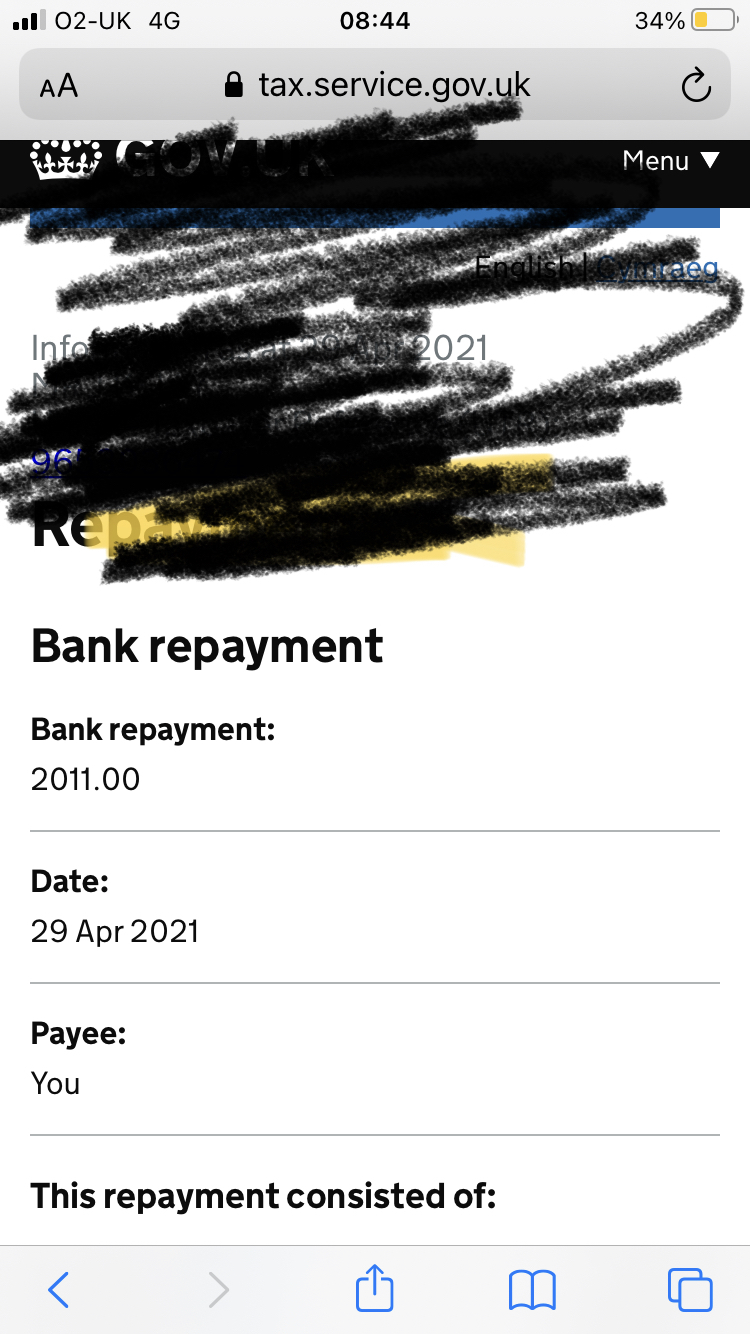
Task: Open the reader text size options
Action: (x=59, y=86)
